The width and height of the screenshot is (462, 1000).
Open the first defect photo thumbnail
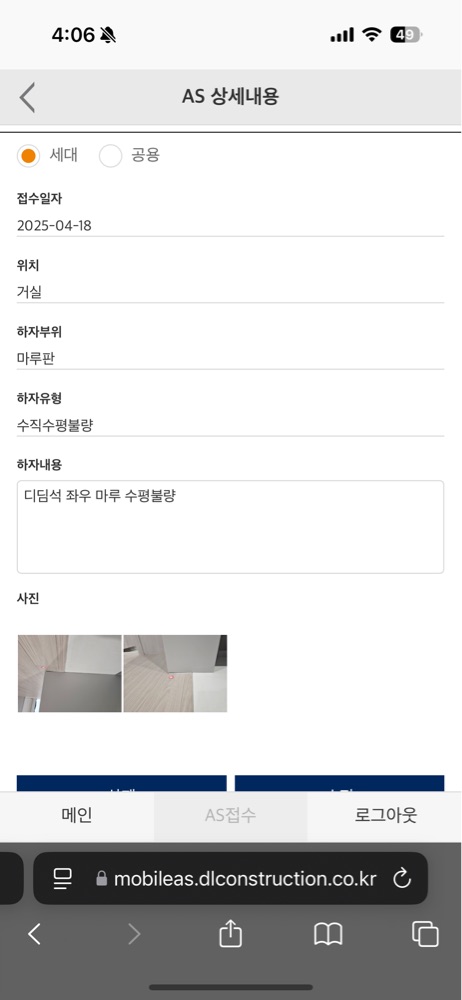(x=69, y=673)
